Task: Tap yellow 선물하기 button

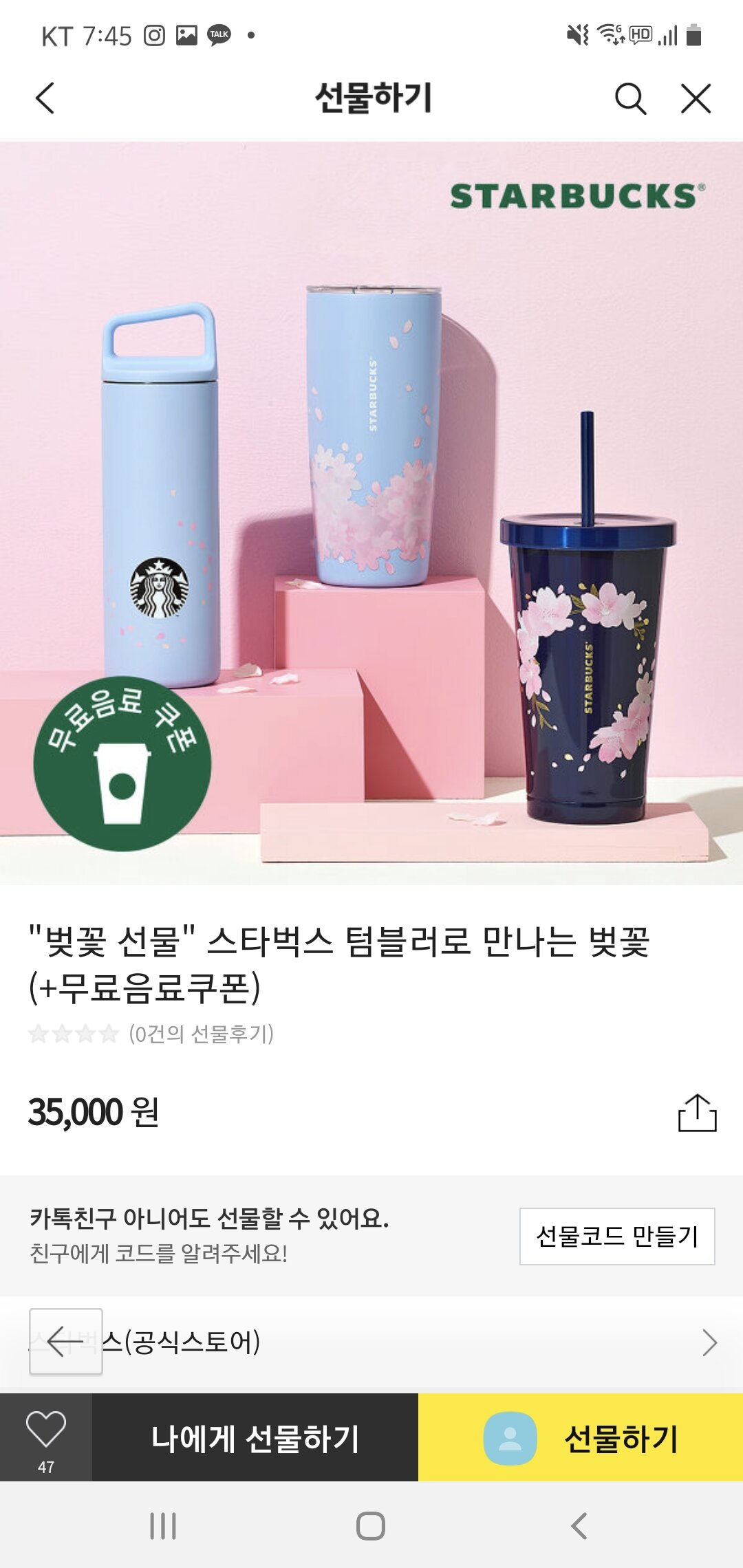Action: click(x=581, y=1437)
